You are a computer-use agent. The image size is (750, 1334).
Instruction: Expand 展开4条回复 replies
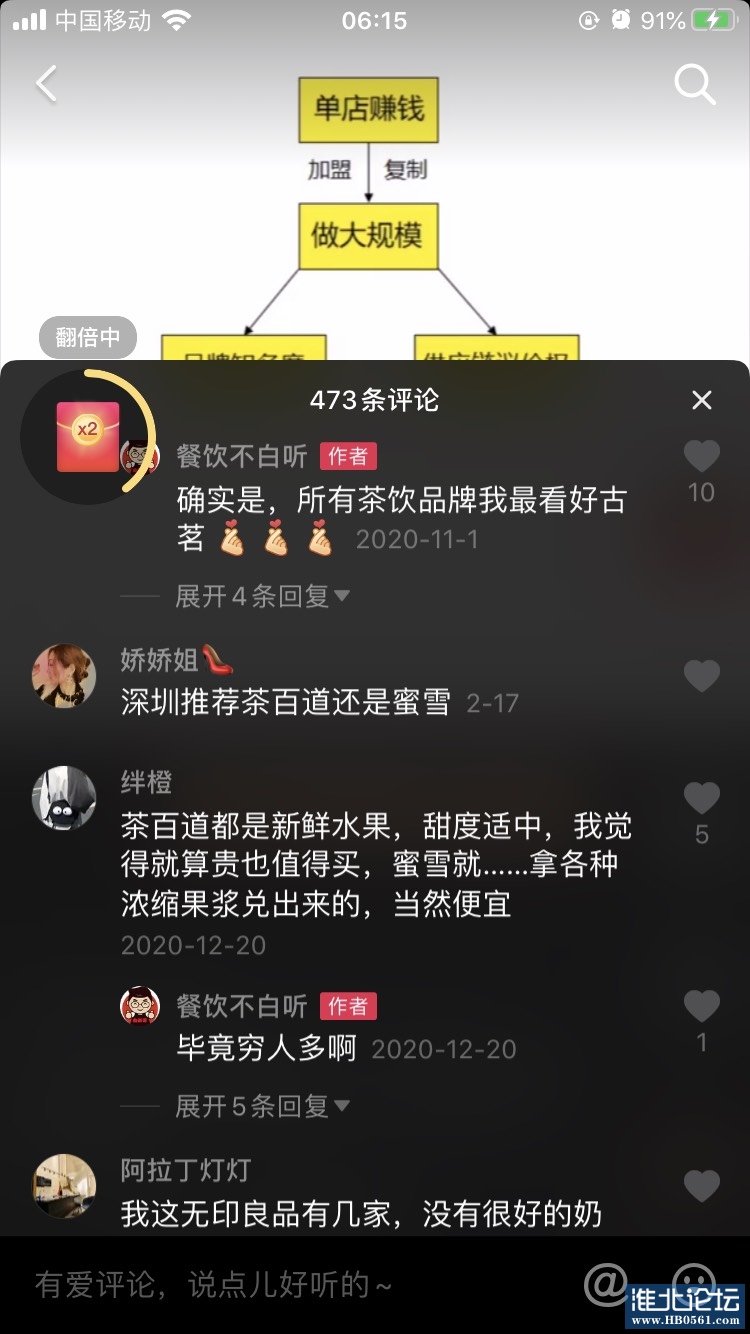pyautogui.click(x=262, y=596)
